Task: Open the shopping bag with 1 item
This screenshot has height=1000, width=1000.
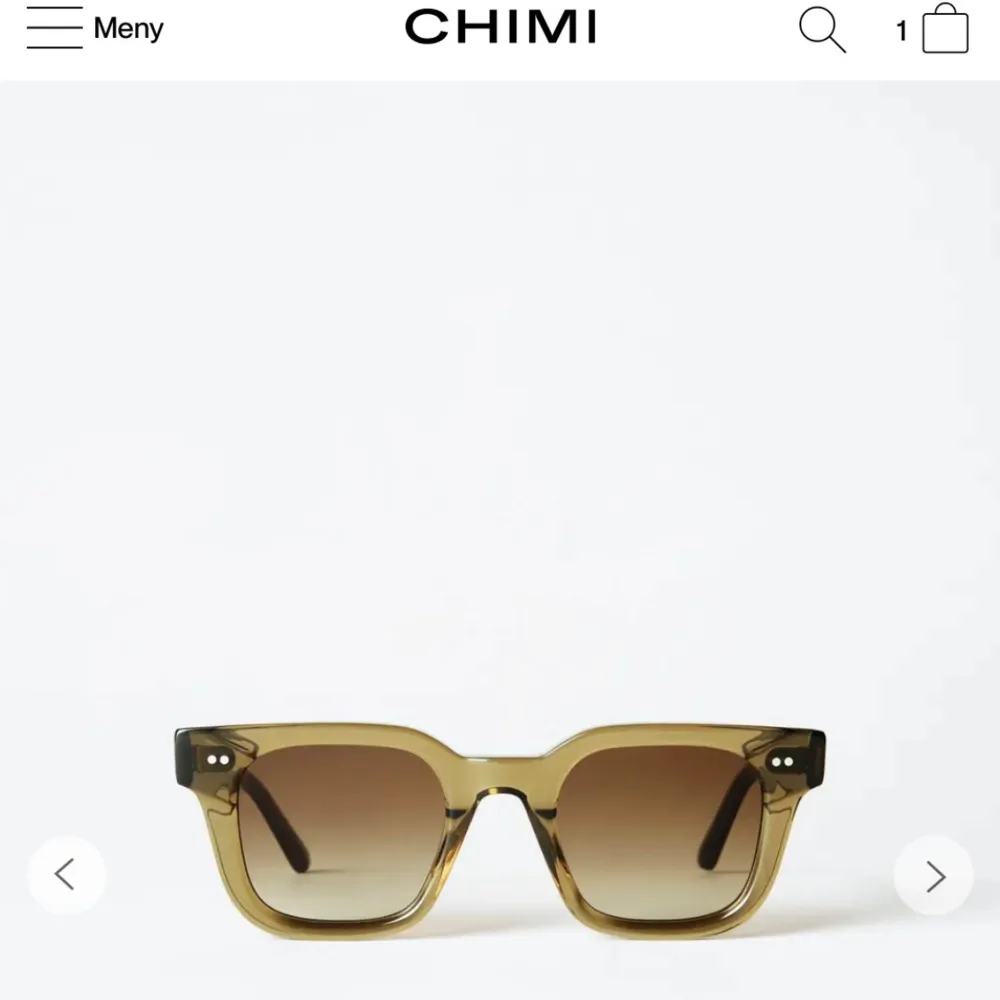Action: tap(944, 30)
